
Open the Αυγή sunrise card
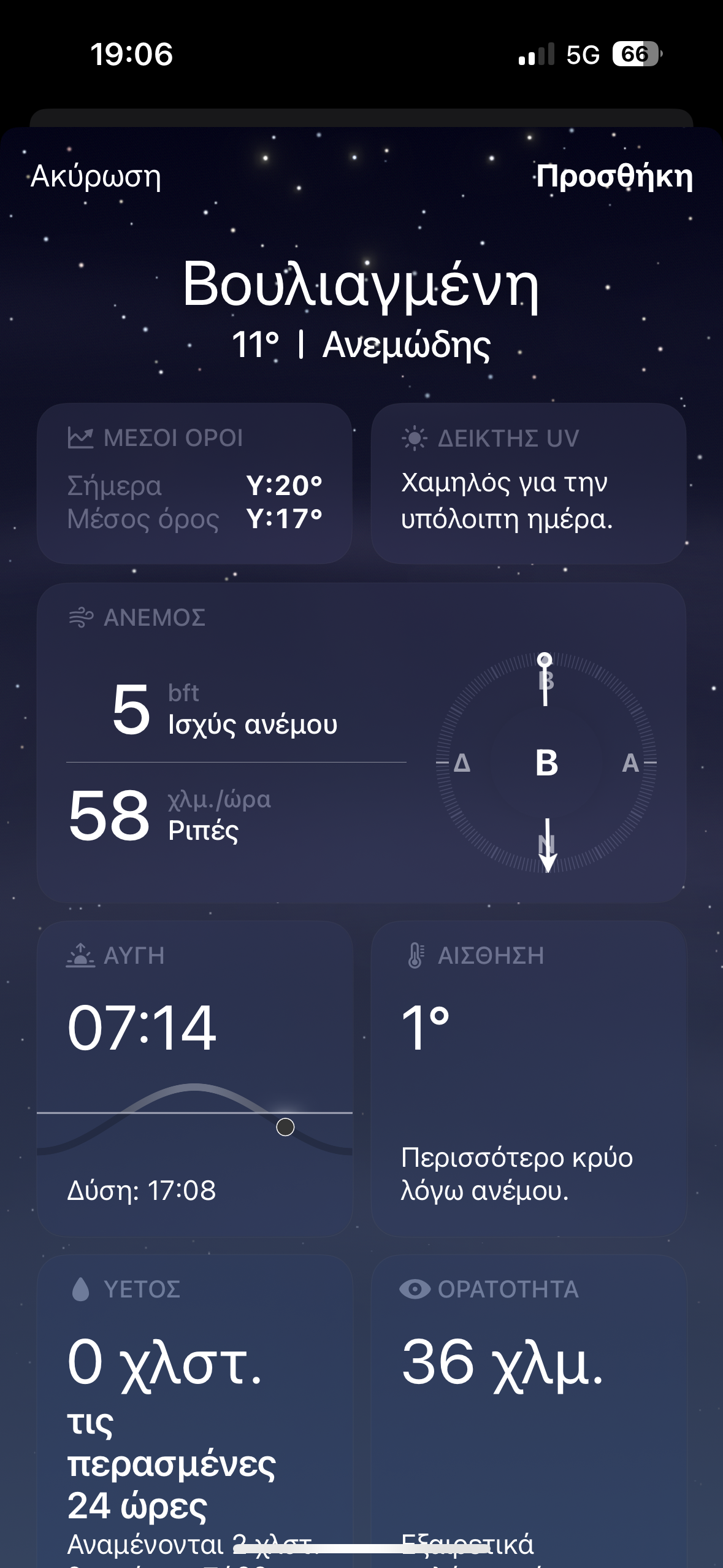click(x=194, y=1078)
